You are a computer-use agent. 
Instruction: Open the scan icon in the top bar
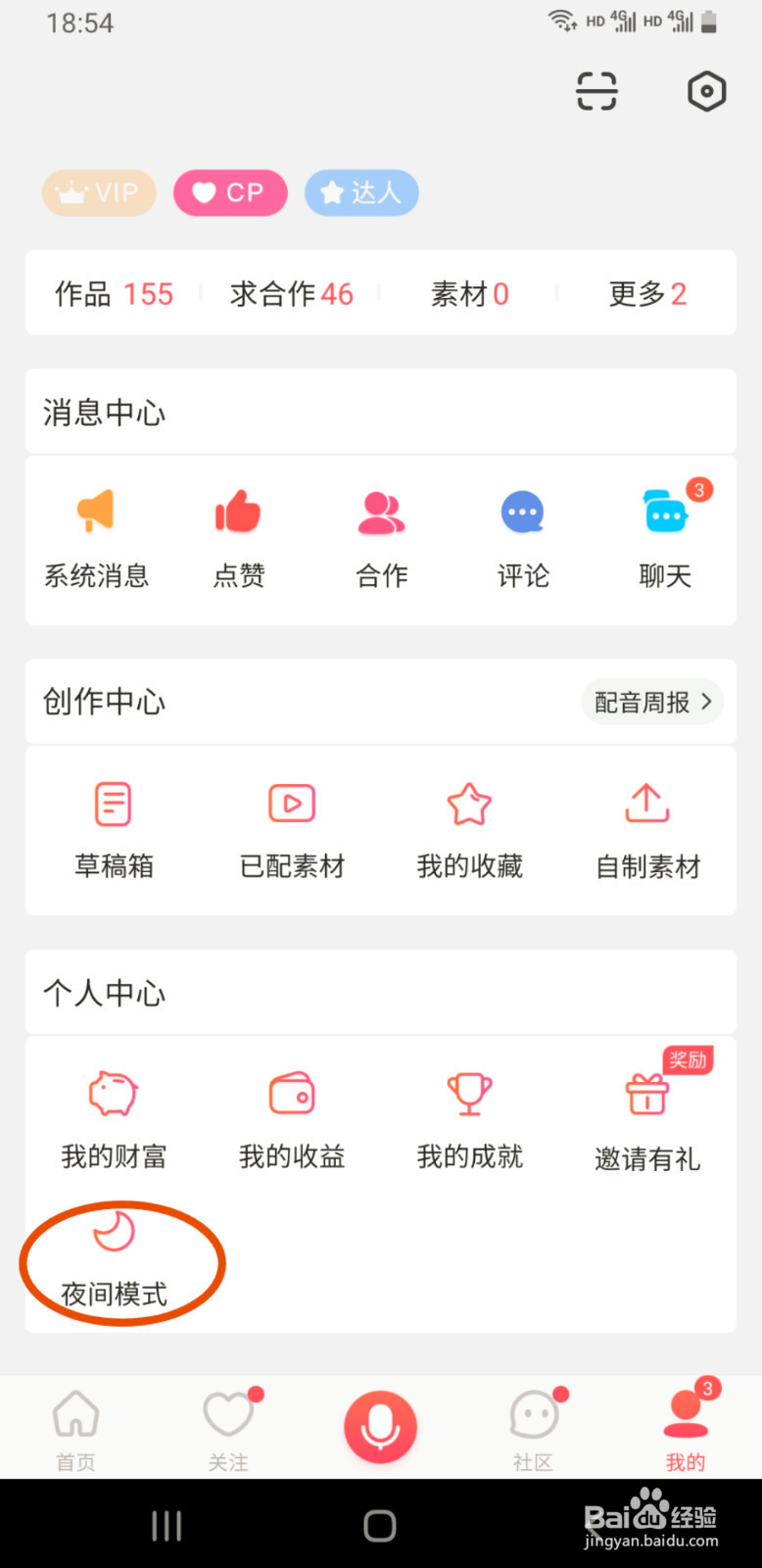click(x=596, y=91)
